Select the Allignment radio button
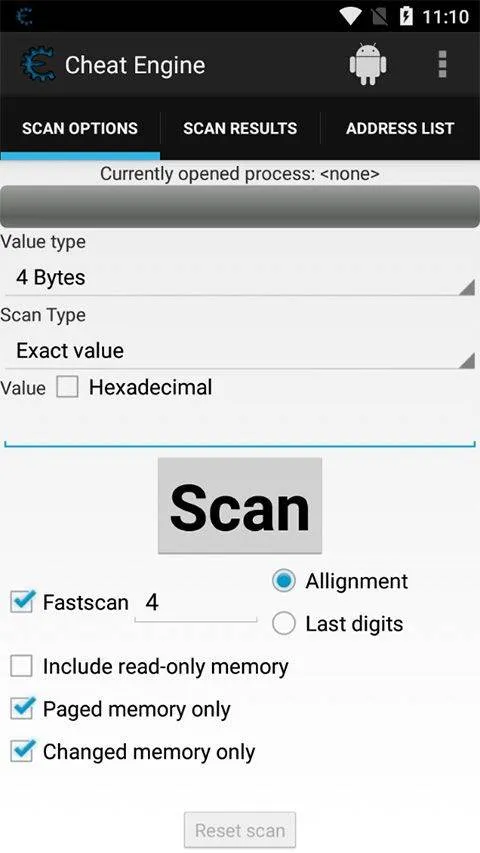The image size is (480, 853). tap(284, 581)
